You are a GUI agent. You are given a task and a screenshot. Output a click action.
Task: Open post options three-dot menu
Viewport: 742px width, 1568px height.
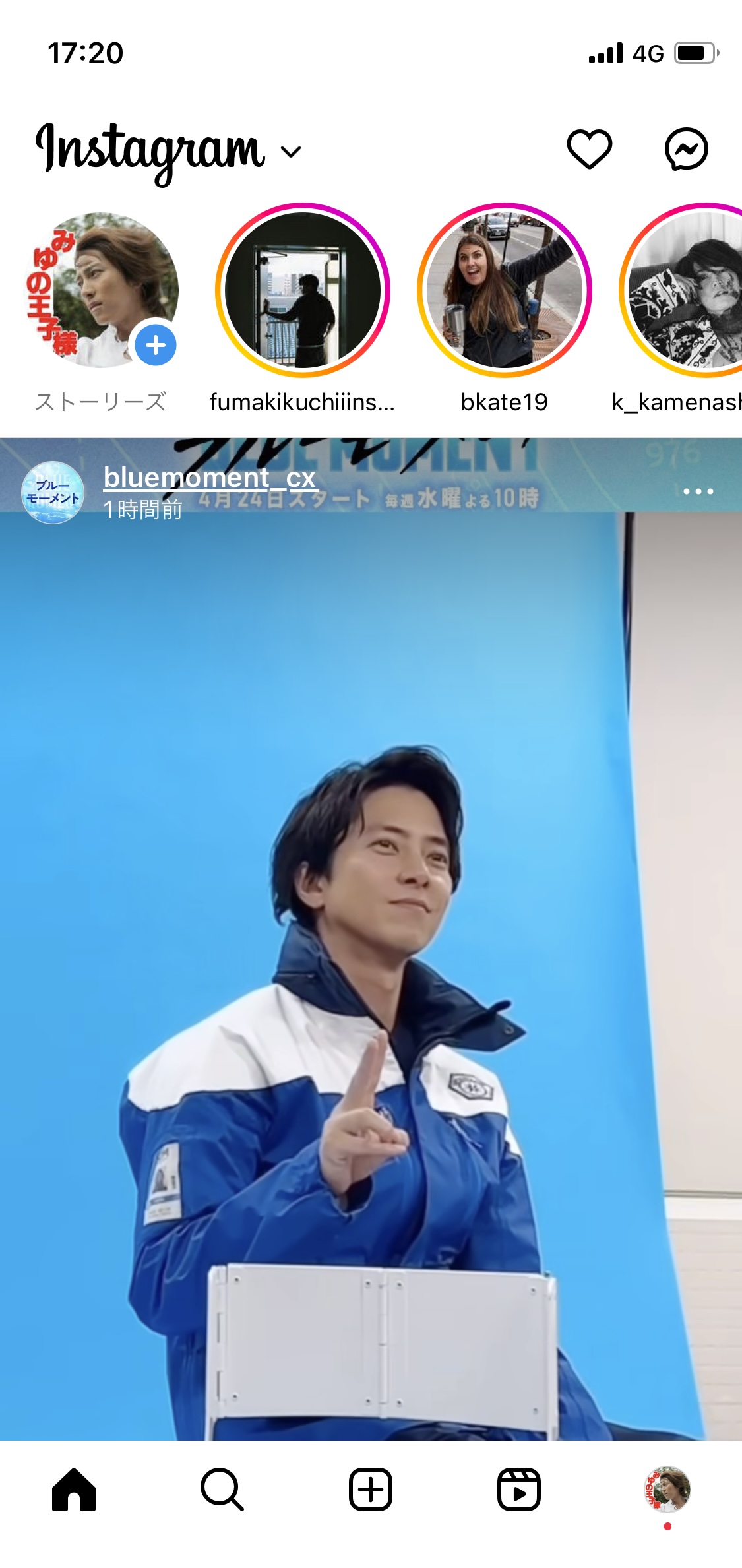(698, 491)
